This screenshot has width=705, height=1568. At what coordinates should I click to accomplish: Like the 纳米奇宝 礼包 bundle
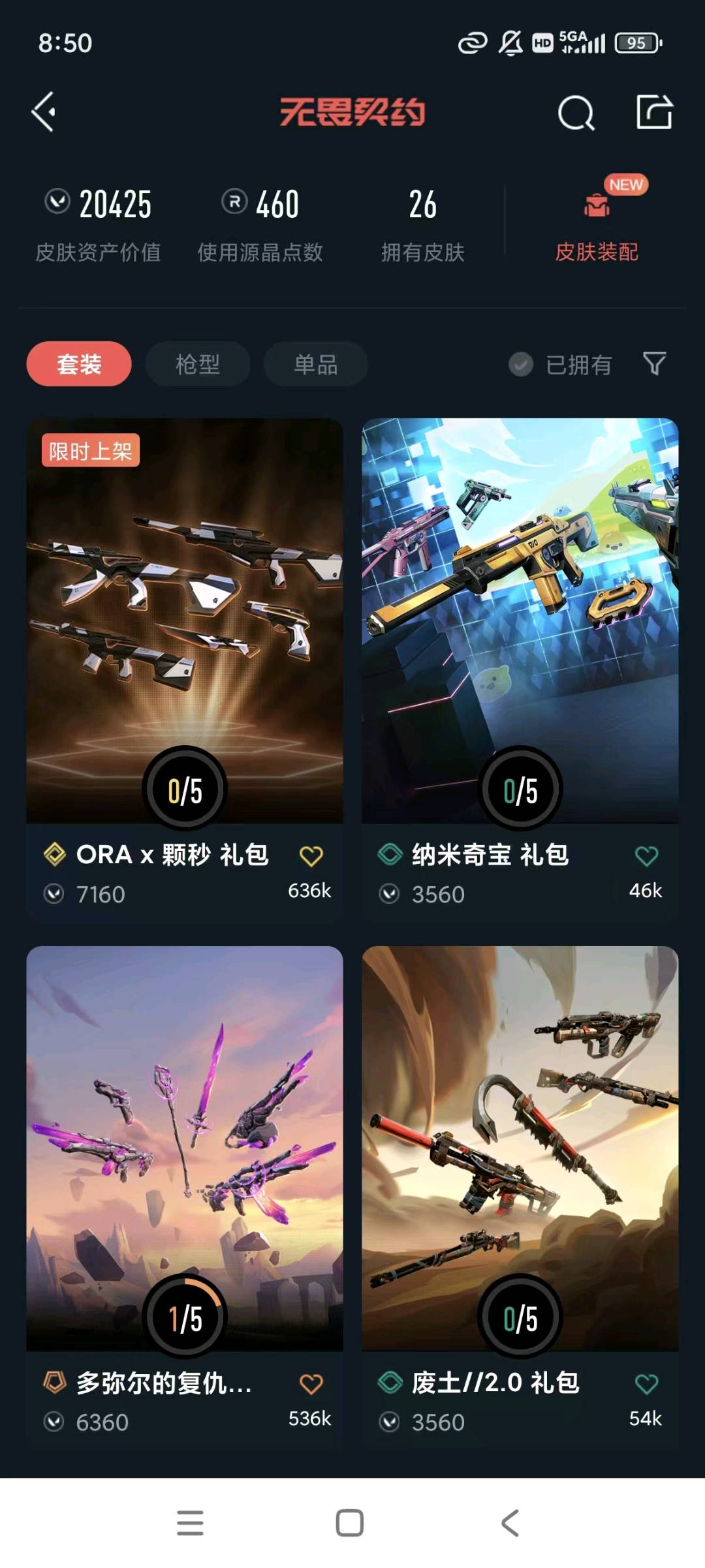tap(646, 856)
